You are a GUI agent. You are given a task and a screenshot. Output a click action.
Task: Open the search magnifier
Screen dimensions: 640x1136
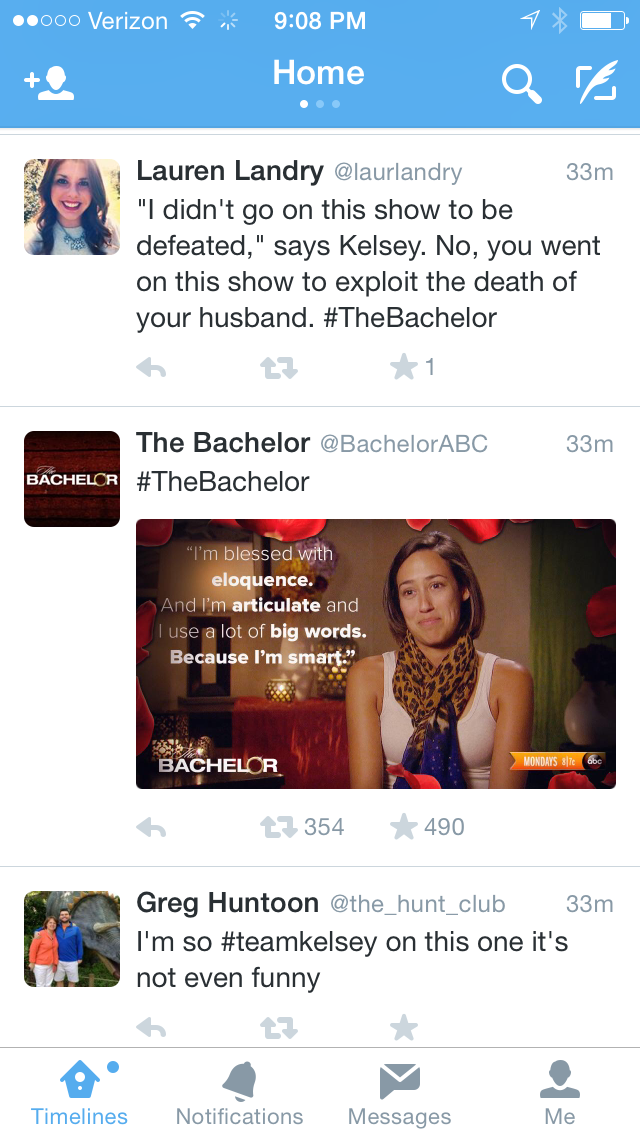coord(521,84)
